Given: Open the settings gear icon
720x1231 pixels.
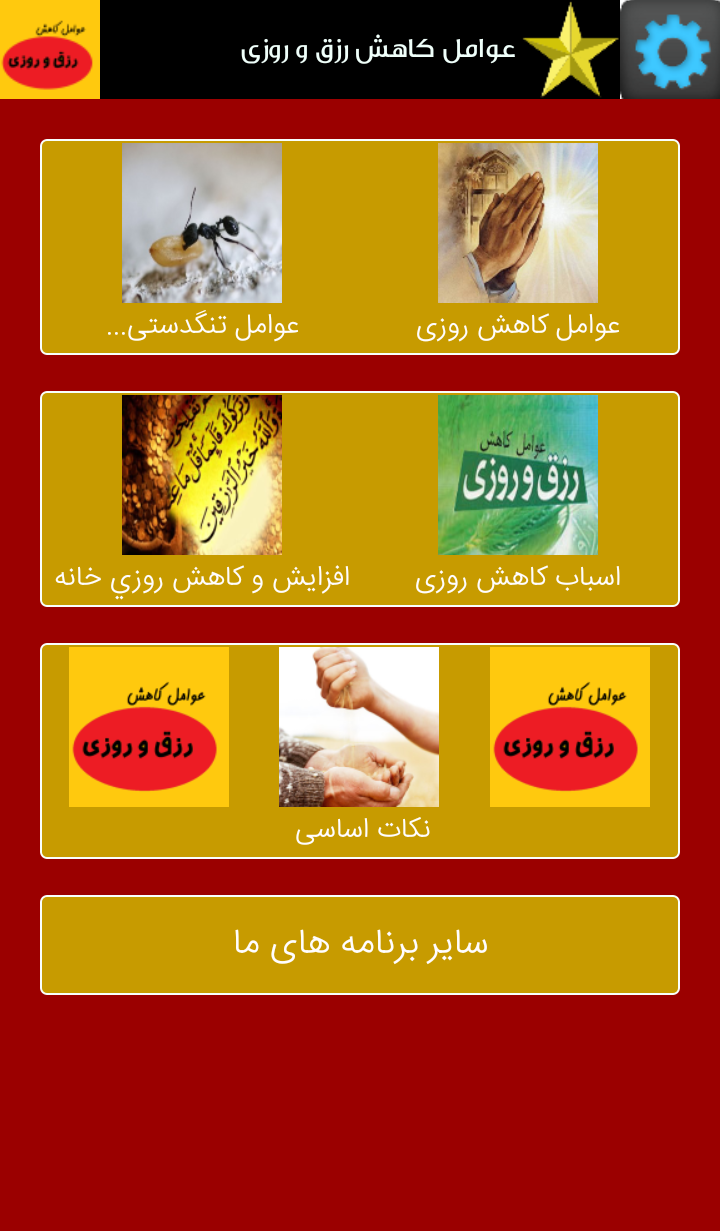Looking at the screenshot, I should tap(671, 49).
